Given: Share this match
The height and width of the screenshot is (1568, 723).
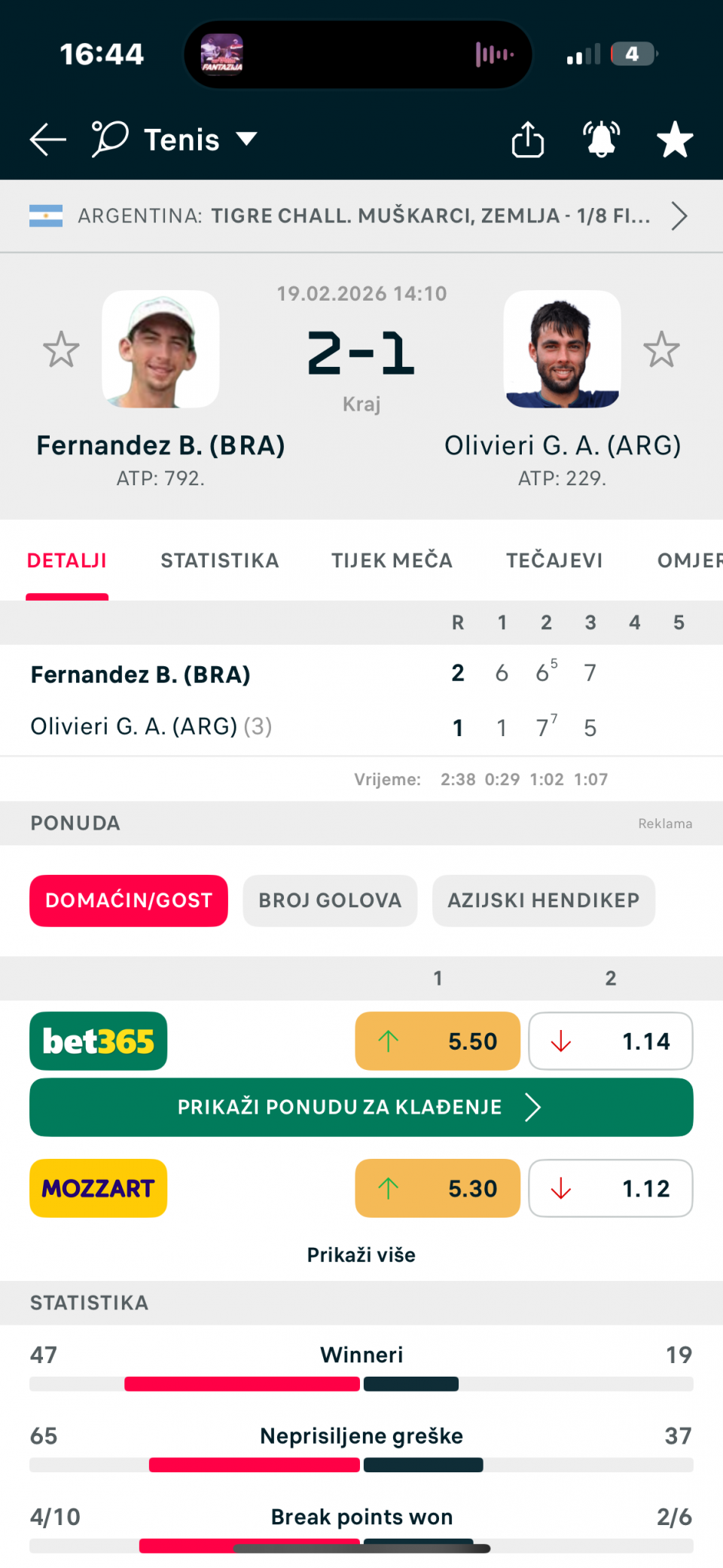Looking at the screenshot, I should (x=528, y=140).
